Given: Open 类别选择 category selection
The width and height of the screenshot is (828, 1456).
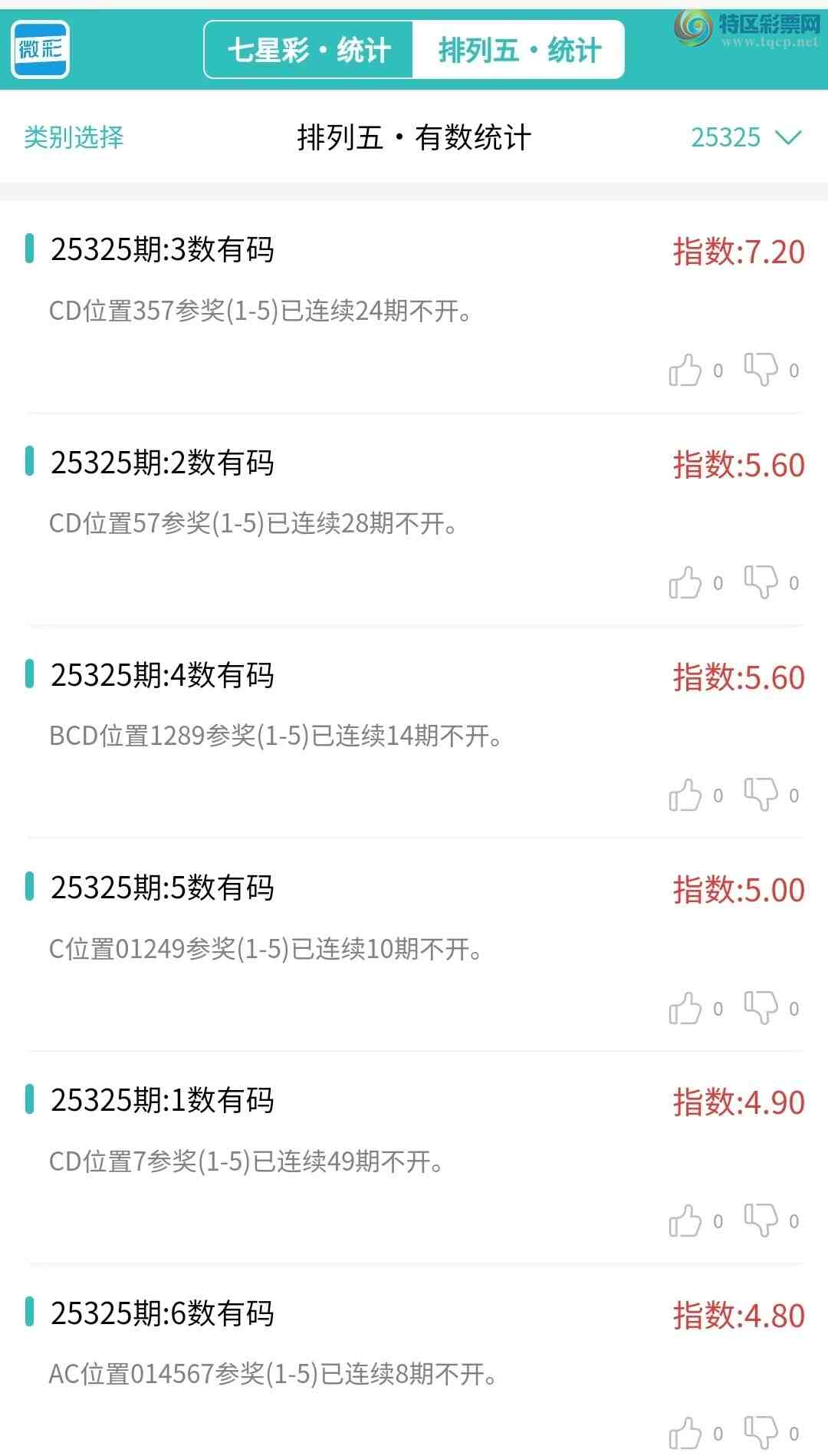Looking at the screenshot, I should [74, 139].
